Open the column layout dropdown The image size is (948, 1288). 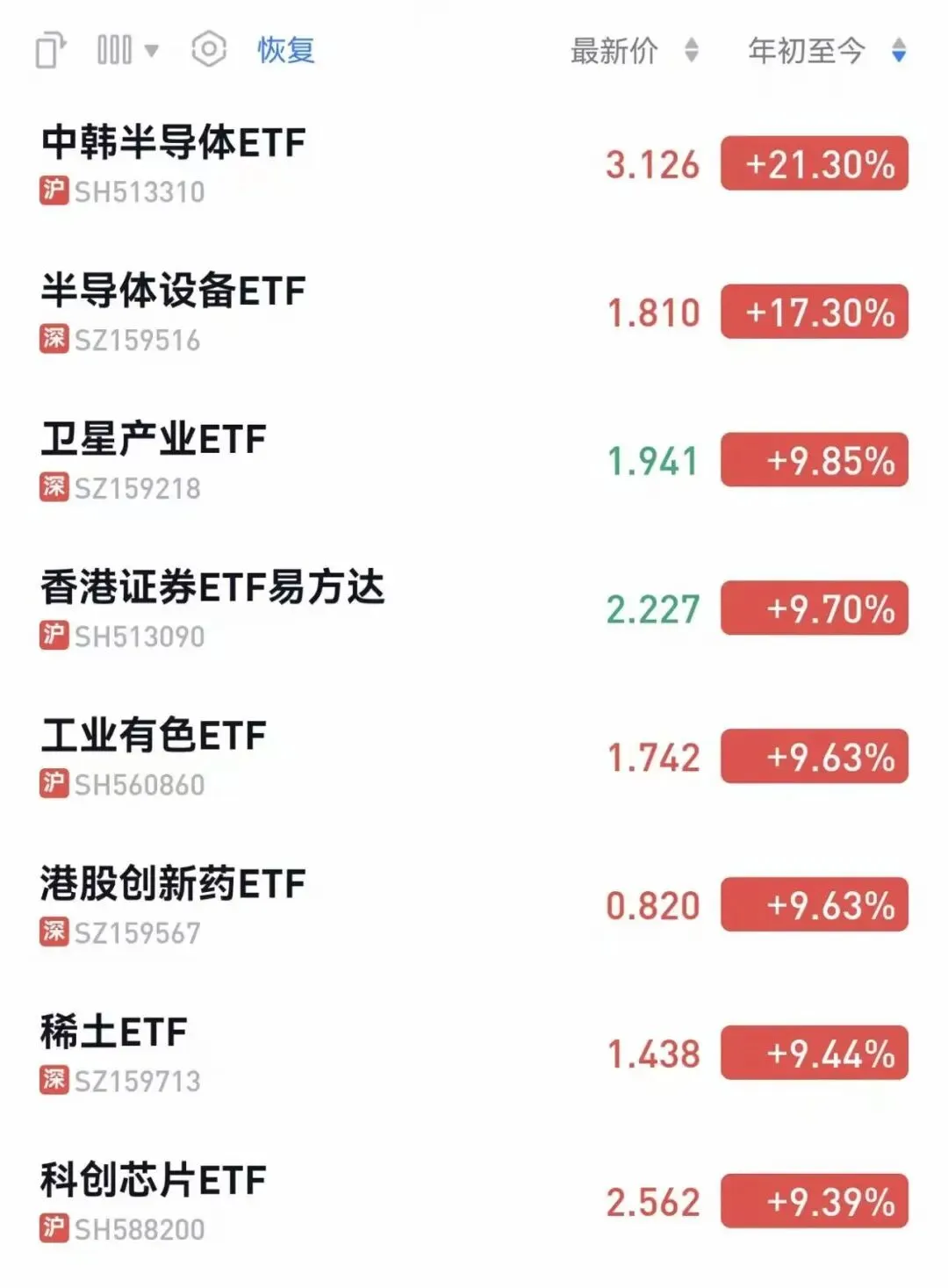126,50
